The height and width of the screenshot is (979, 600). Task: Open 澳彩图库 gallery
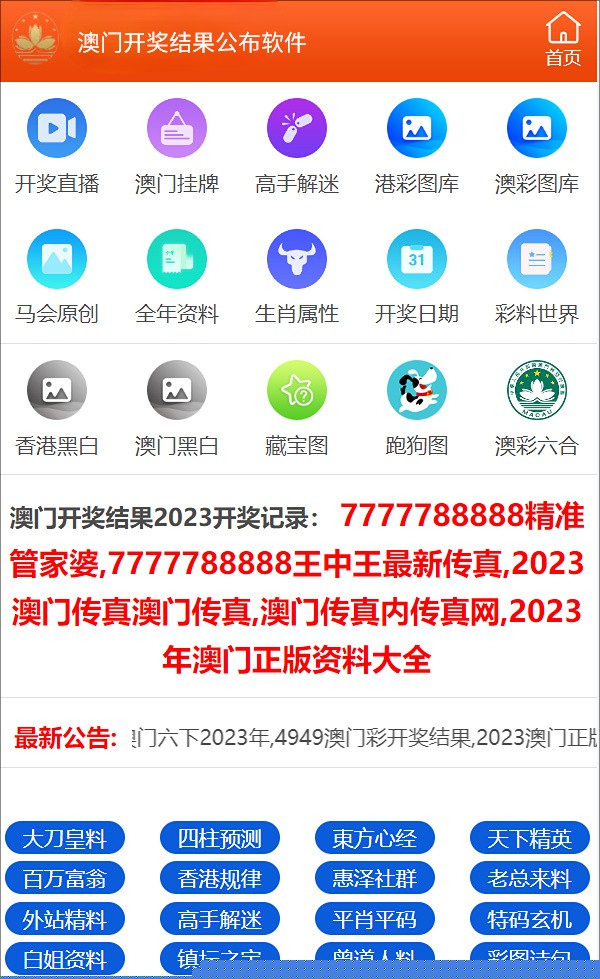point(536,146)
